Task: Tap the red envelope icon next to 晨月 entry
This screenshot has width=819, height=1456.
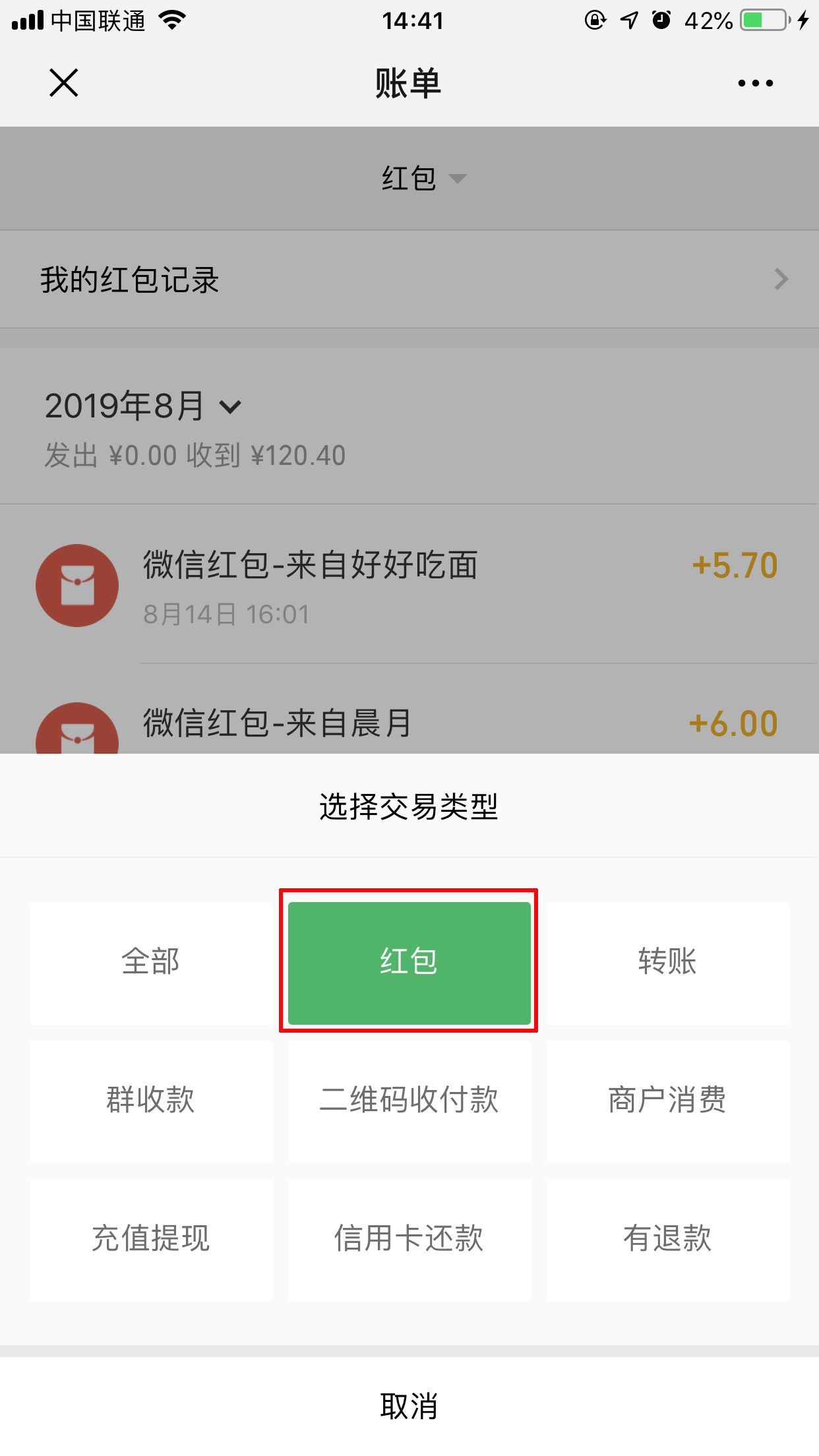Action: 77,729
